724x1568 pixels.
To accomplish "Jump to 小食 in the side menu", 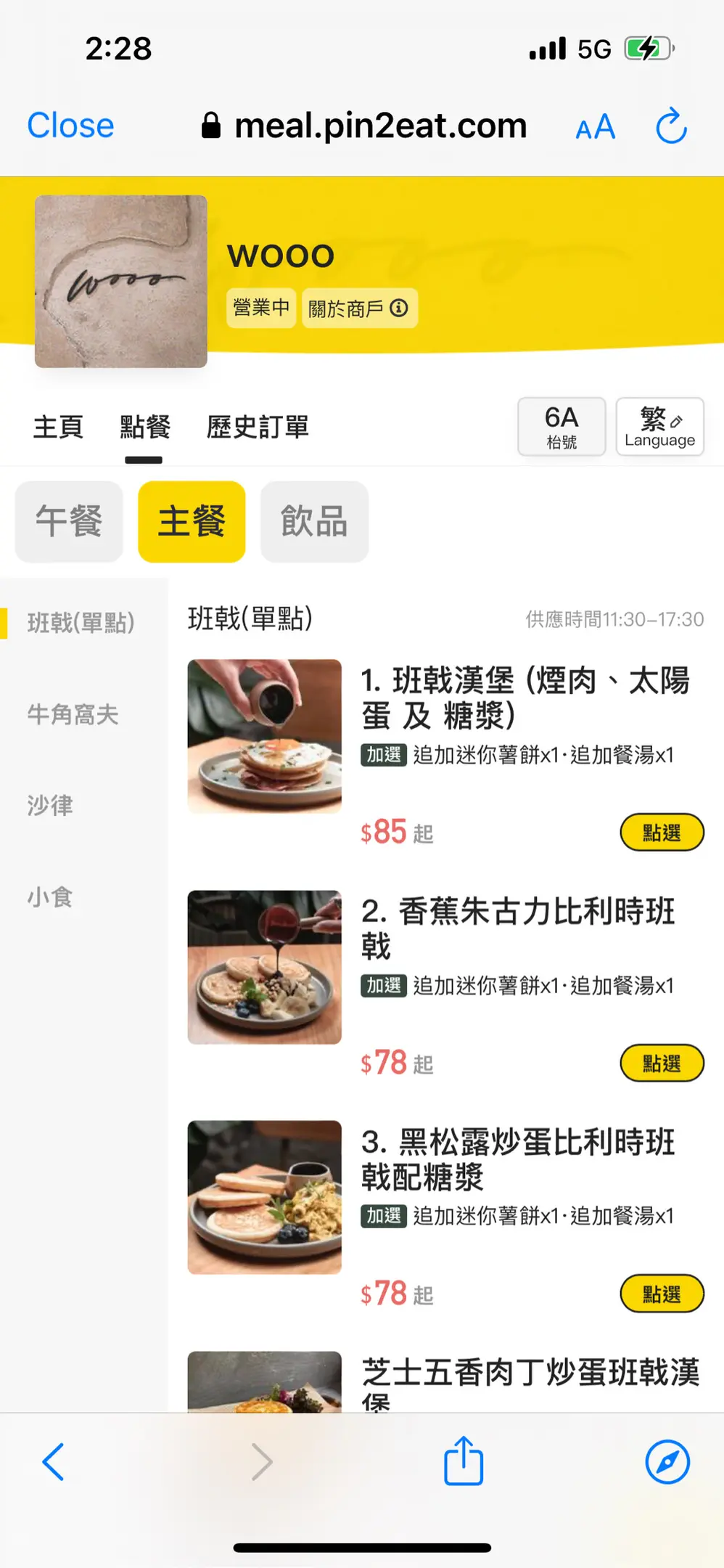I will tap(49, 897).
